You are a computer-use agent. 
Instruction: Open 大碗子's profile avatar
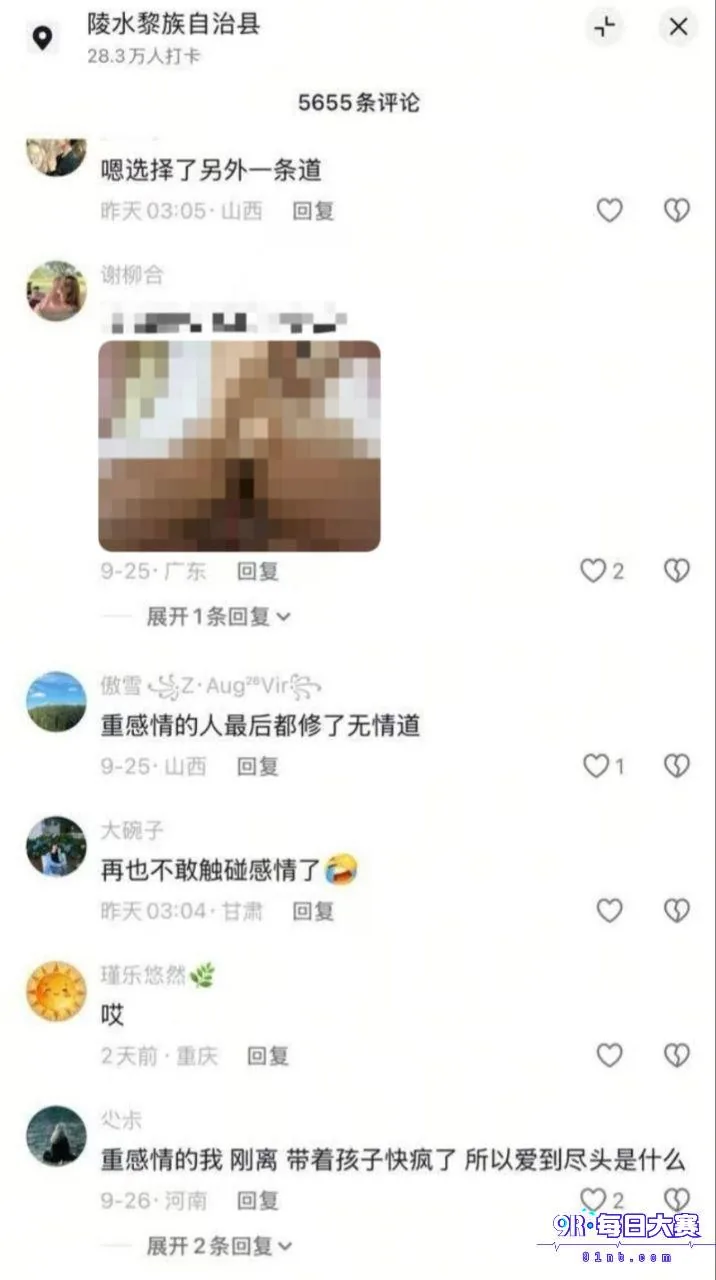click(56, 846)
